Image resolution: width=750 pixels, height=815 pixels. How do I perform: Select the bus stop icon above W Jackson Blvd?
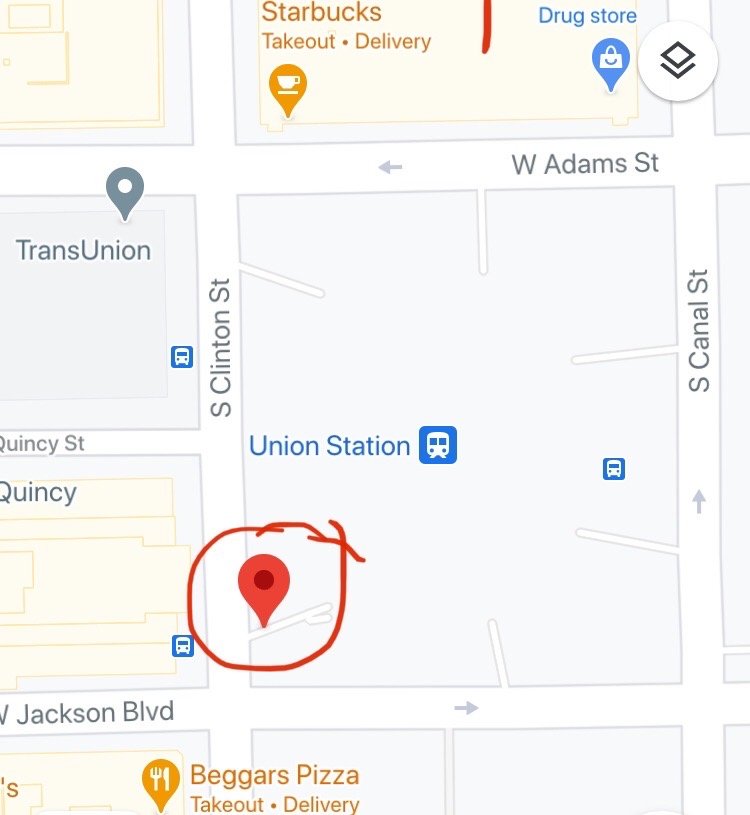click(x=182, y=647)
